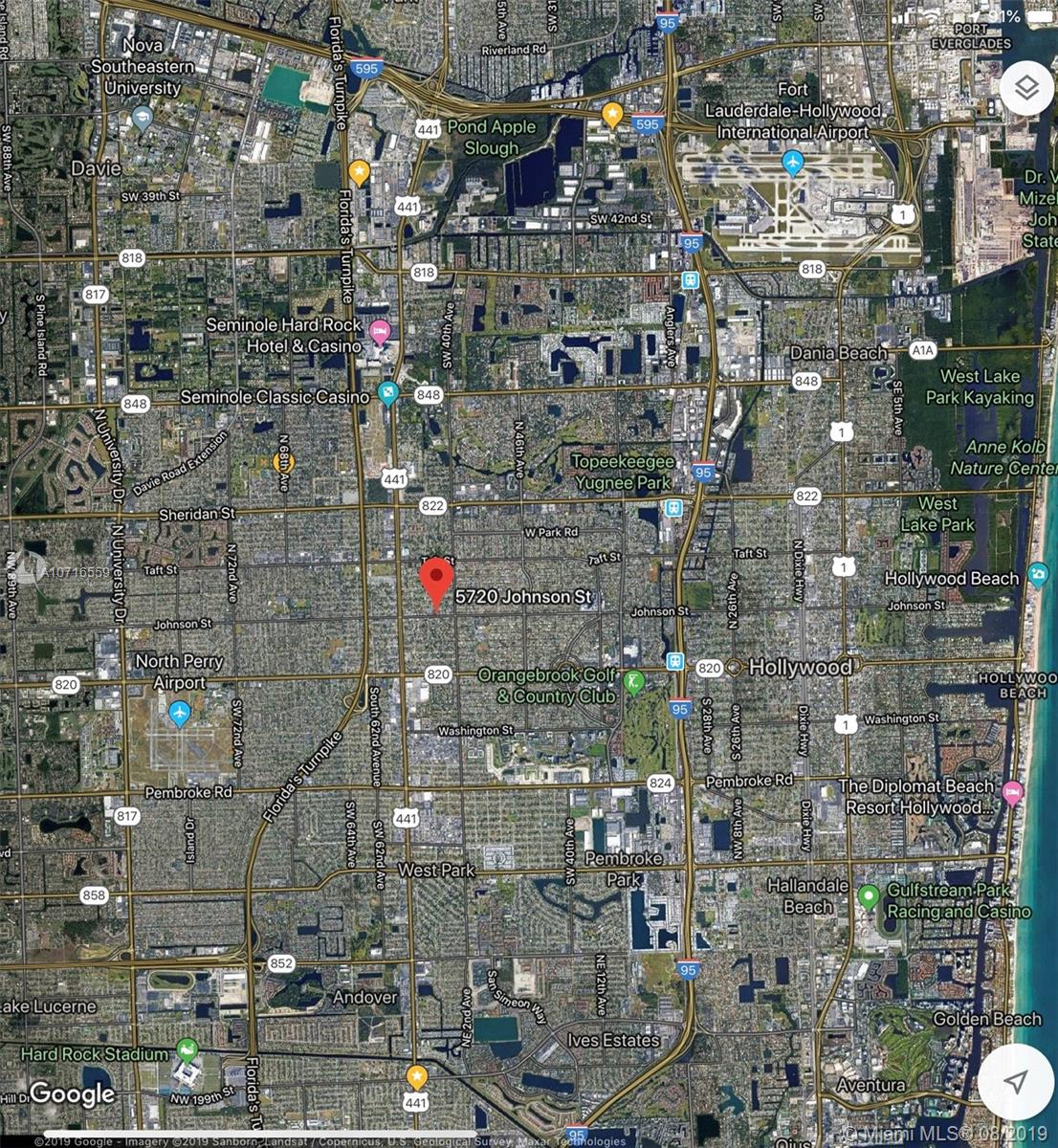Open the Hard Rock Stadium marker
Viewport: 1058px width, 1148px height.
click(x=187, y=1051)
